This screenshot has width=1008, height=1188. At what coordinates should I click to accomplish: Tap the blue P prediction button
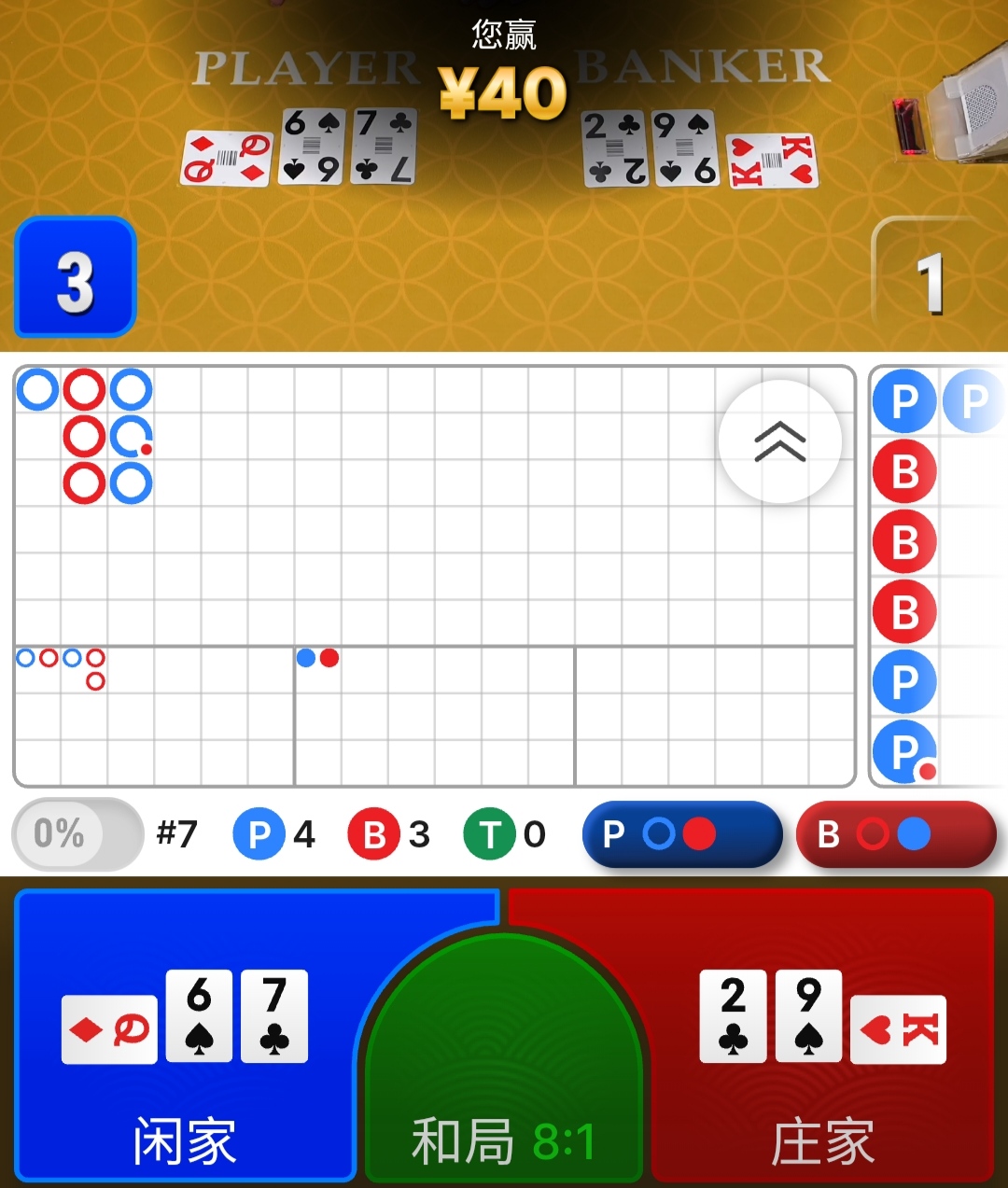tap(681, 833)
